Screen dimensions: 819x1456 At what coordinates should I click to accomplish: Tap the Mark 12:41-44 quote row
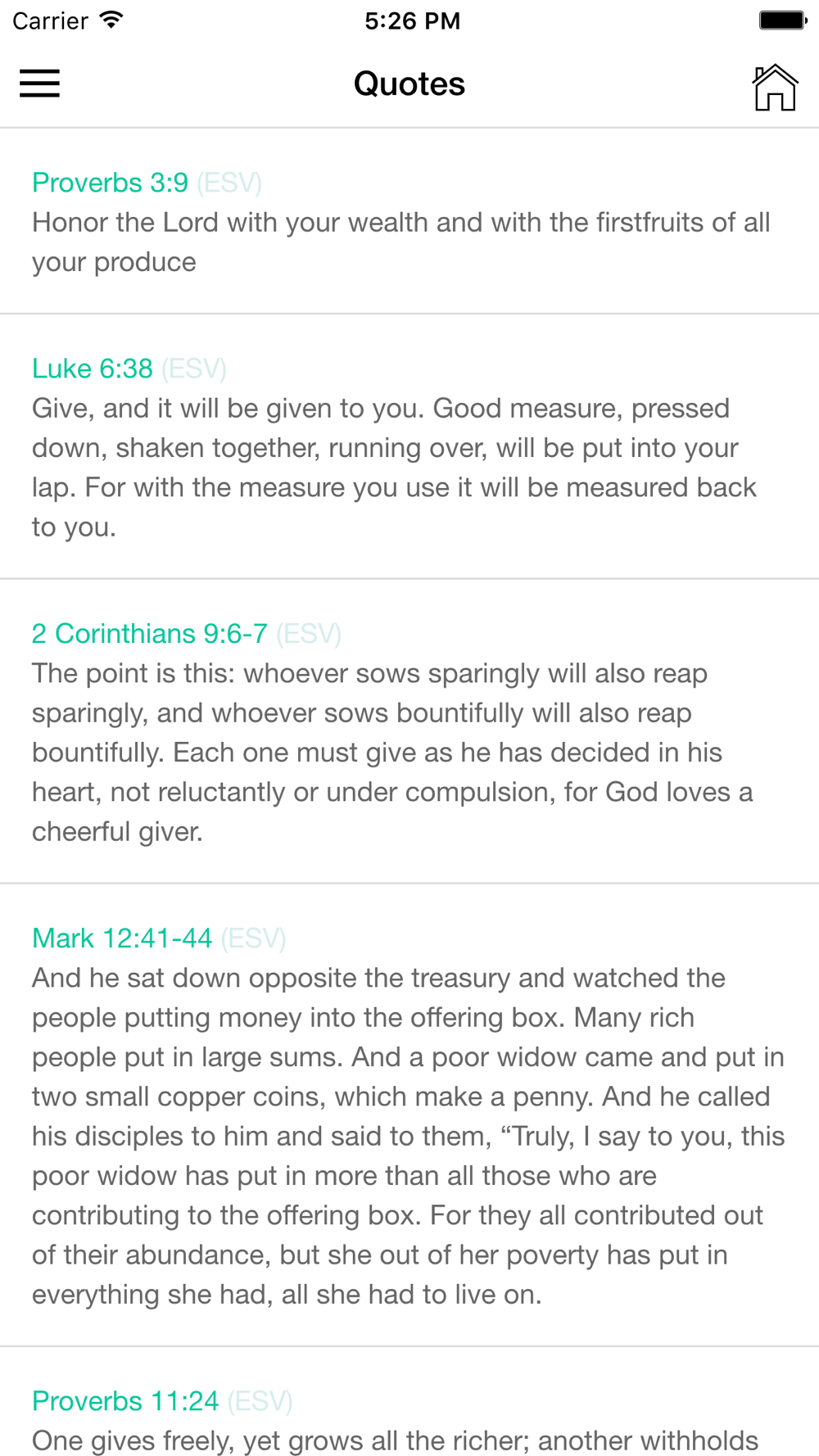409,1115
